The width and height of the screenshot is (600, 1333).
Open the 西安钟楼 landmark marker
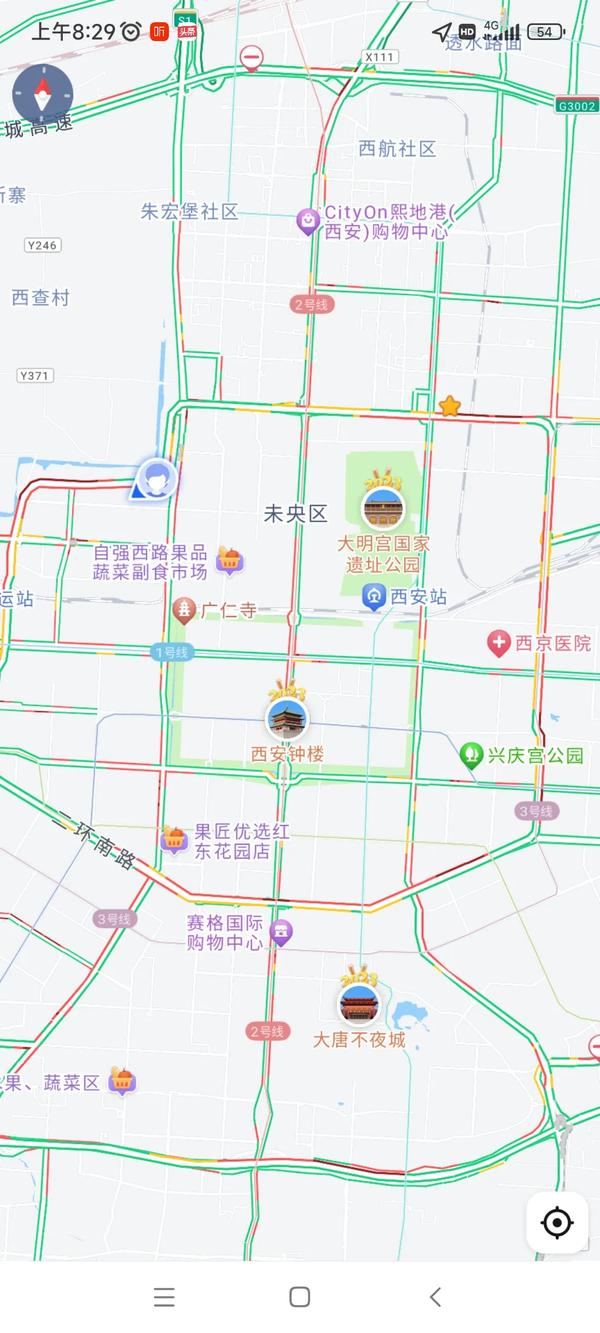287,717
